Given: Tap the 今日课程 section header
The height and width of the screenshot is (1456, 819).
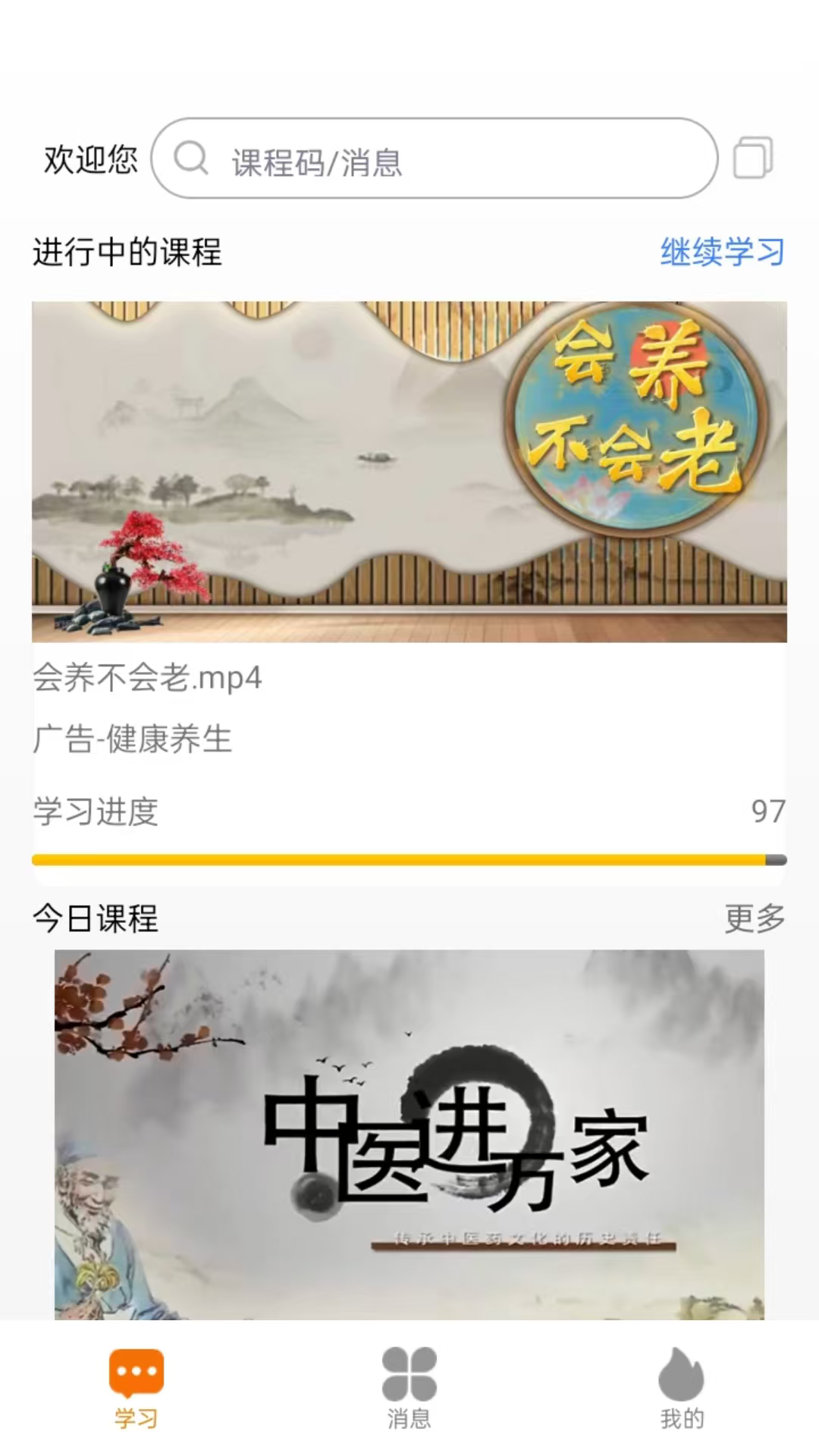Looking at the screenshot, I should coord(95,919).
